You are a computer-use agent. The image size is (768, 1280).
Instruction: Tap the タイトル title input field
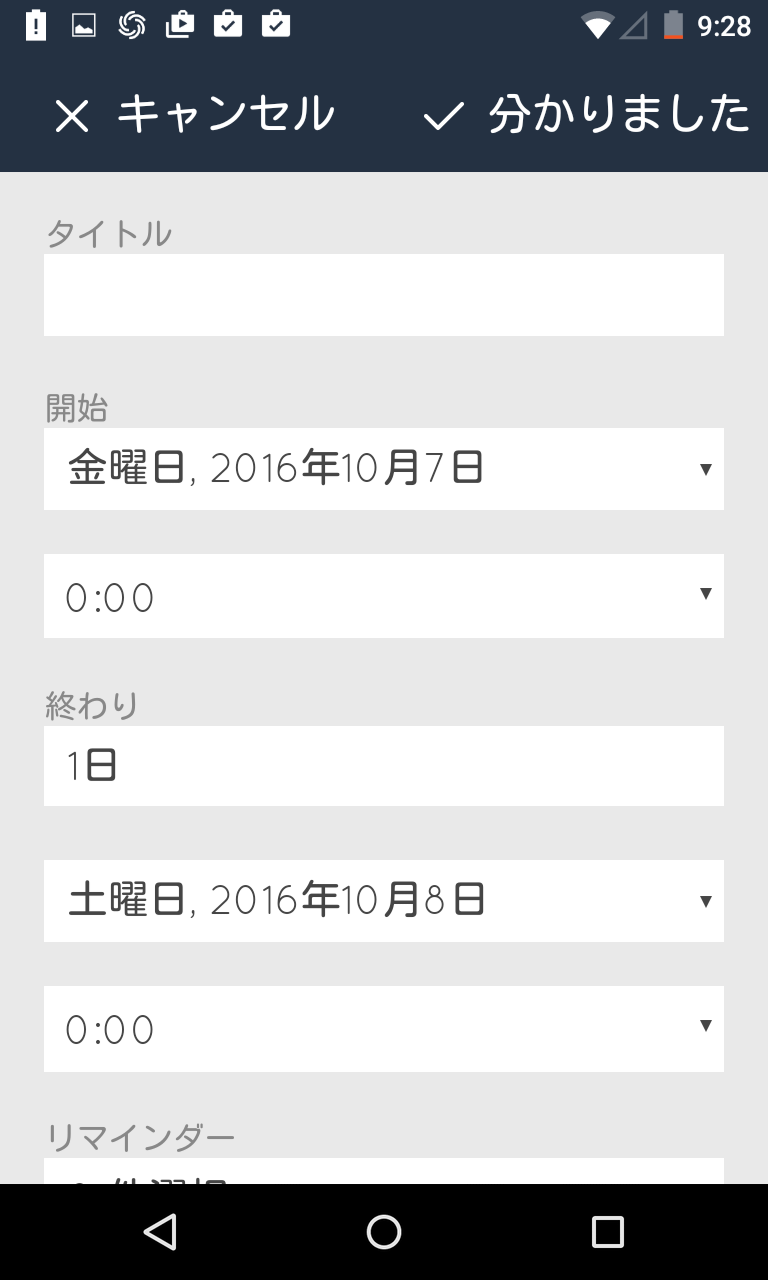point(384,294)
